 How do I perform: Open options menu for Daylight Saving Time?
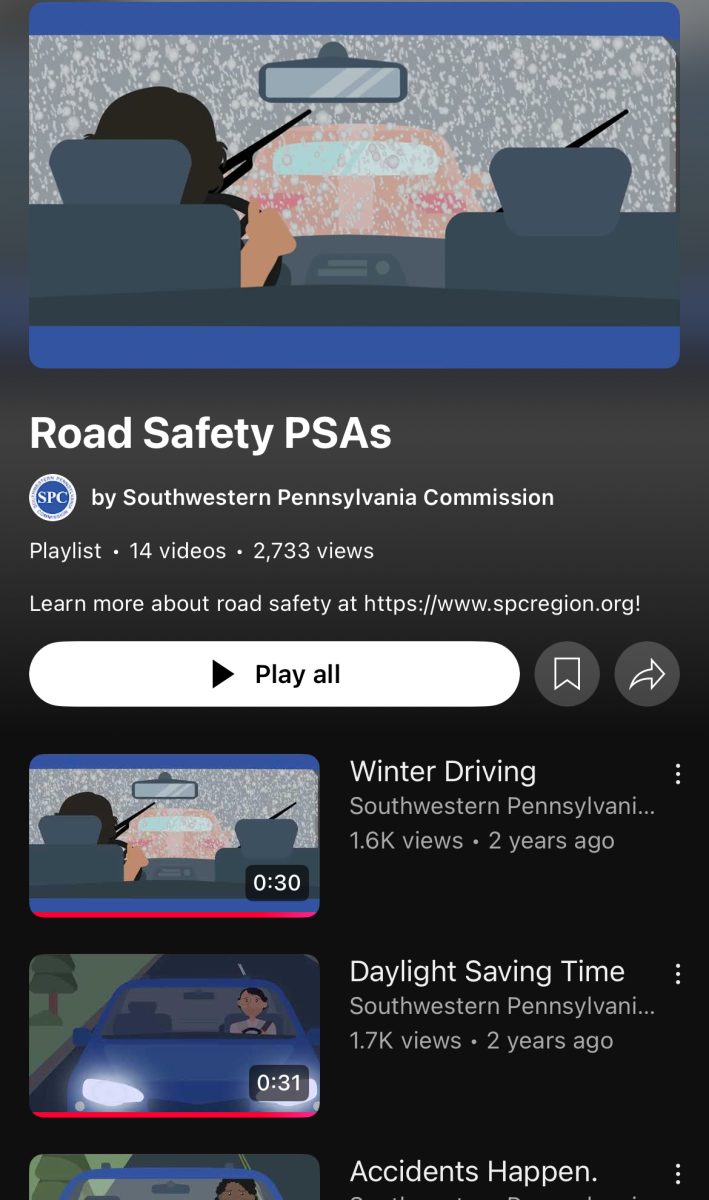click(x=678, y=973)
